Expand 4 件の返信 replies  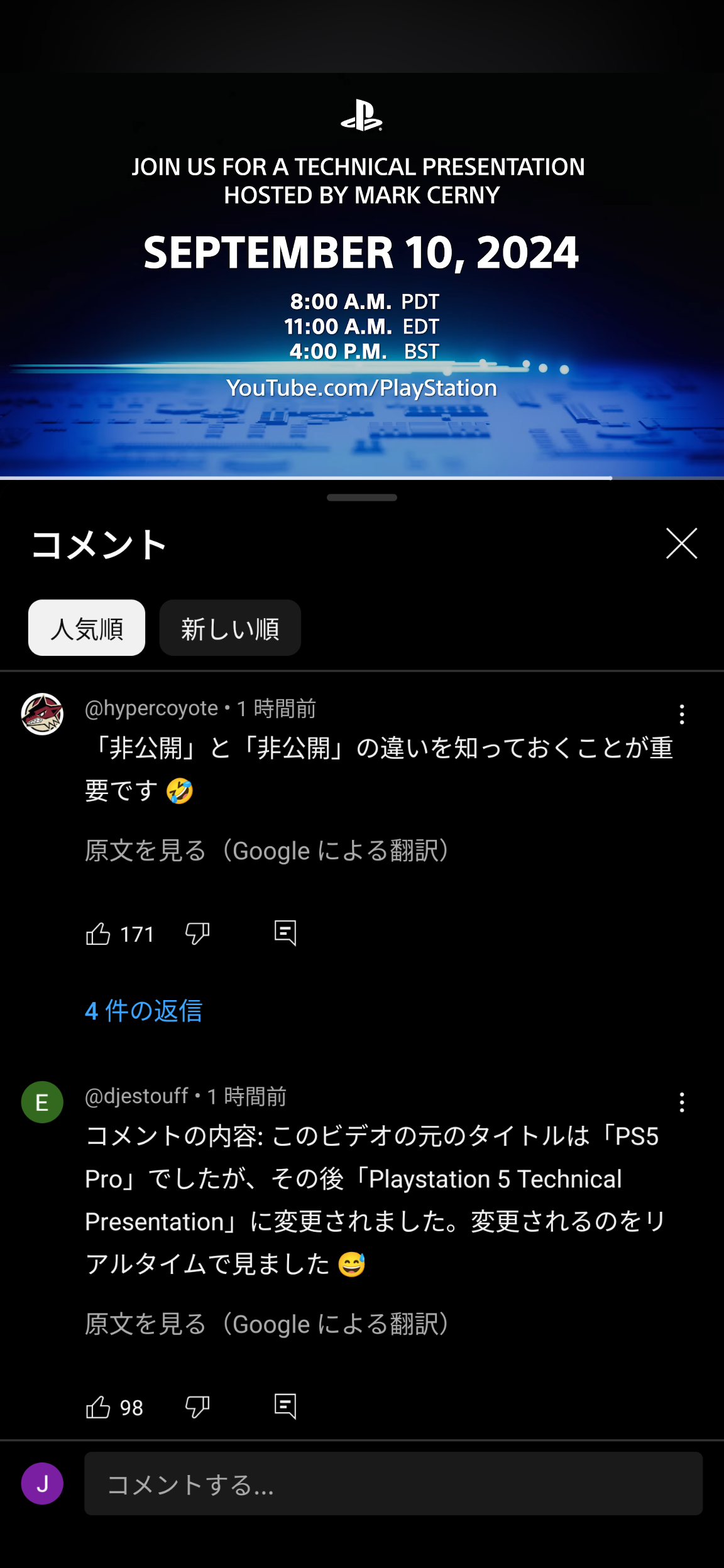coord(144,1011)
